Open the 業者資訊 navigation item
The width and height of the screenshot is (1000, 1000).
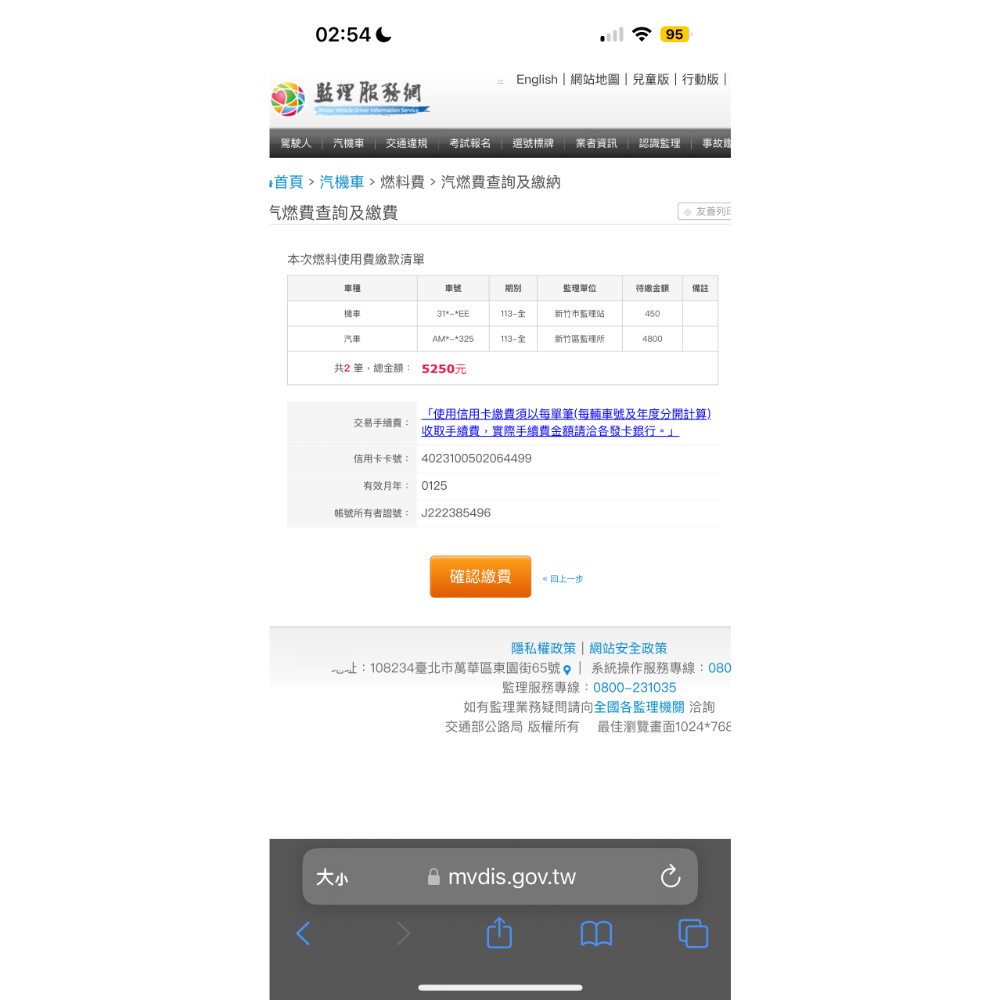point(596,144)
